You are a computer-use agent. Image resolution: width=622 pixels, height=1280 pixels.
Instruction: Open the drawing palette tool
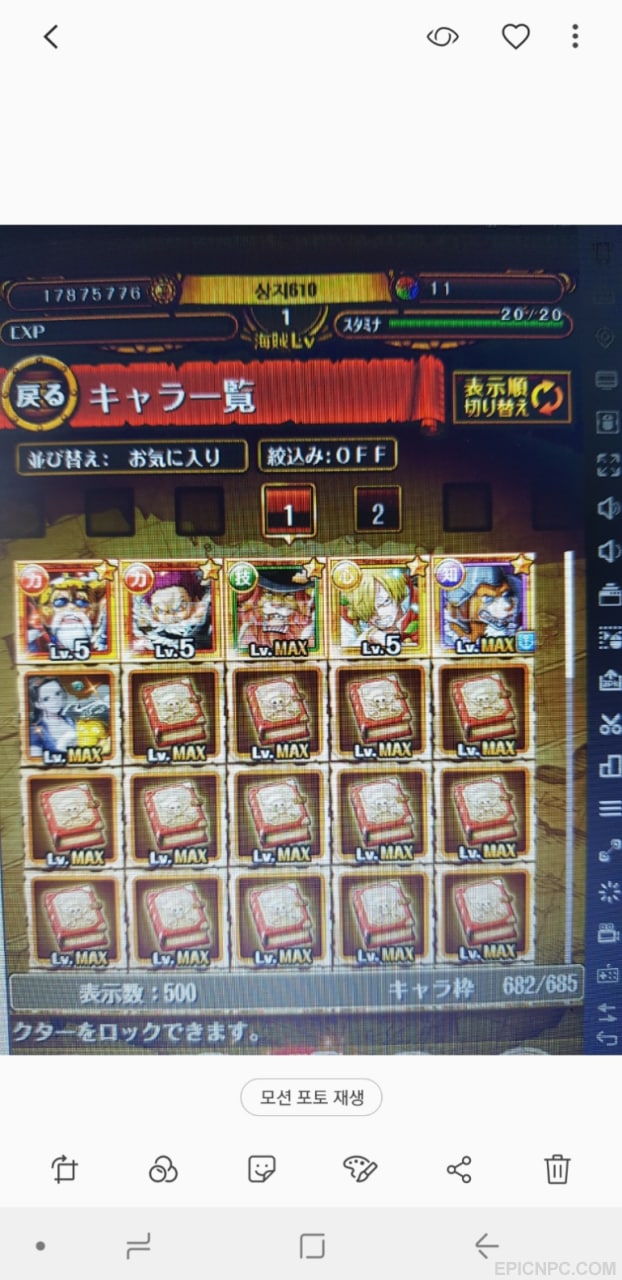tap(359, 1169)
